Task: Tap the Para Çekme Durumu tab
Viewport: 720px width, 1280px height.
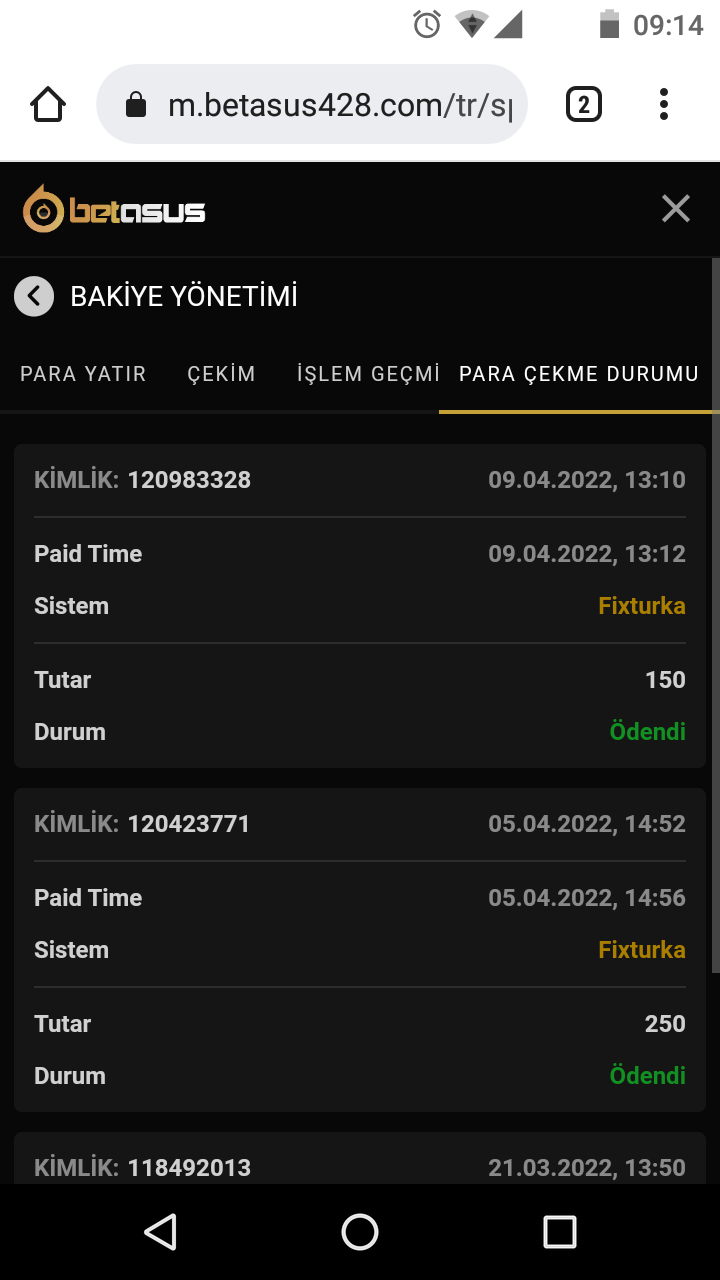Action: [x=578, y=374]
